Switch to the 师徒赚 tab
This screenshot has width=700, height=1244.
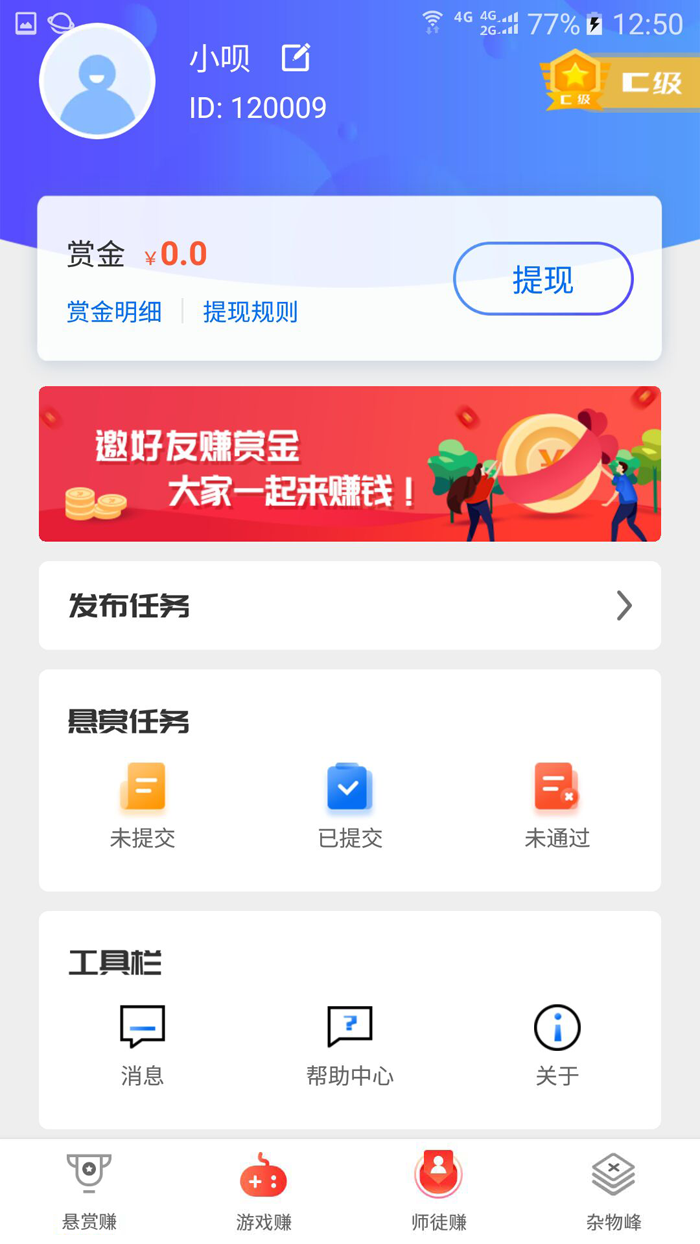[438, 1192]
